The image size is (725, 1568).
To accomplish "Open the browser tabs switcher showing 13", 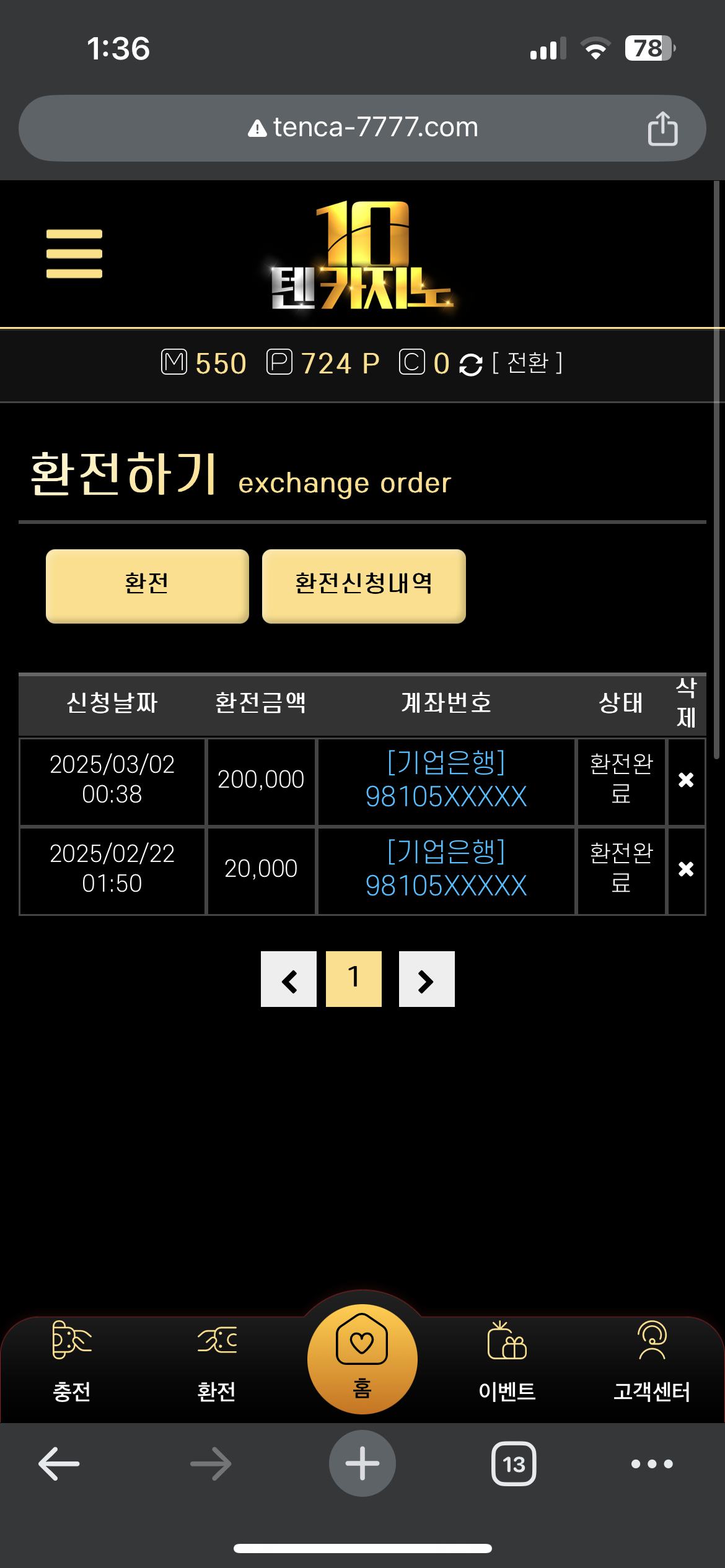I will click(514, 1464).
